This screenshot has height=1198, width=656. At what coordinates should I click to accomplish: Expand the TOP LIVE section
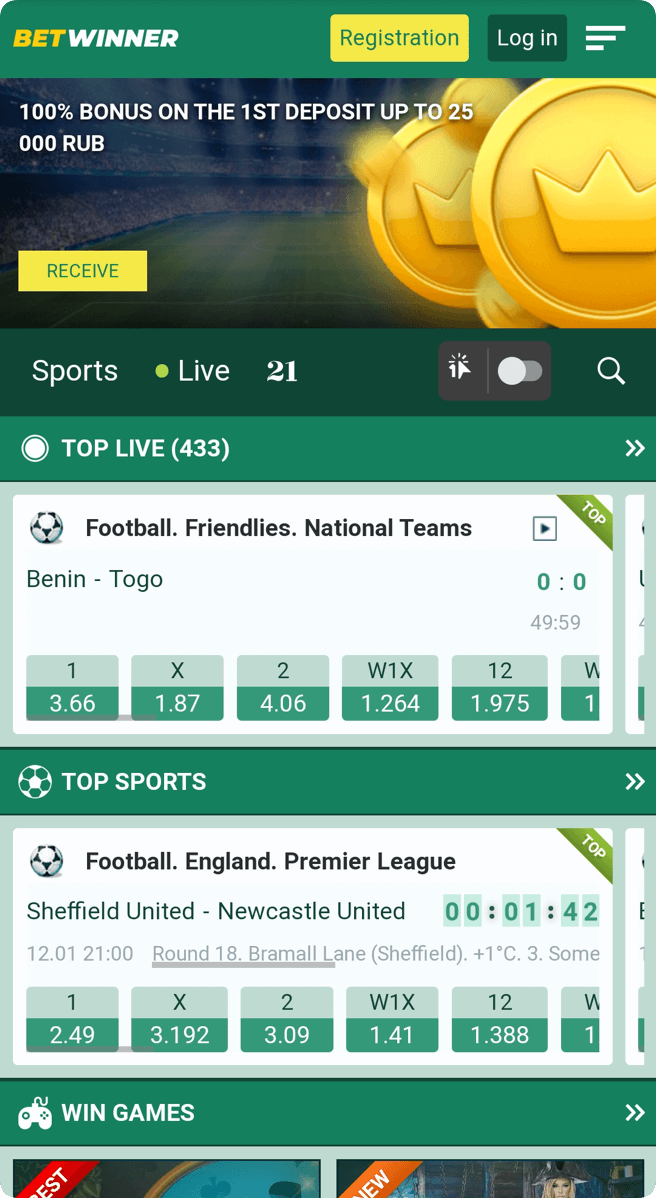tap(634, 448)
